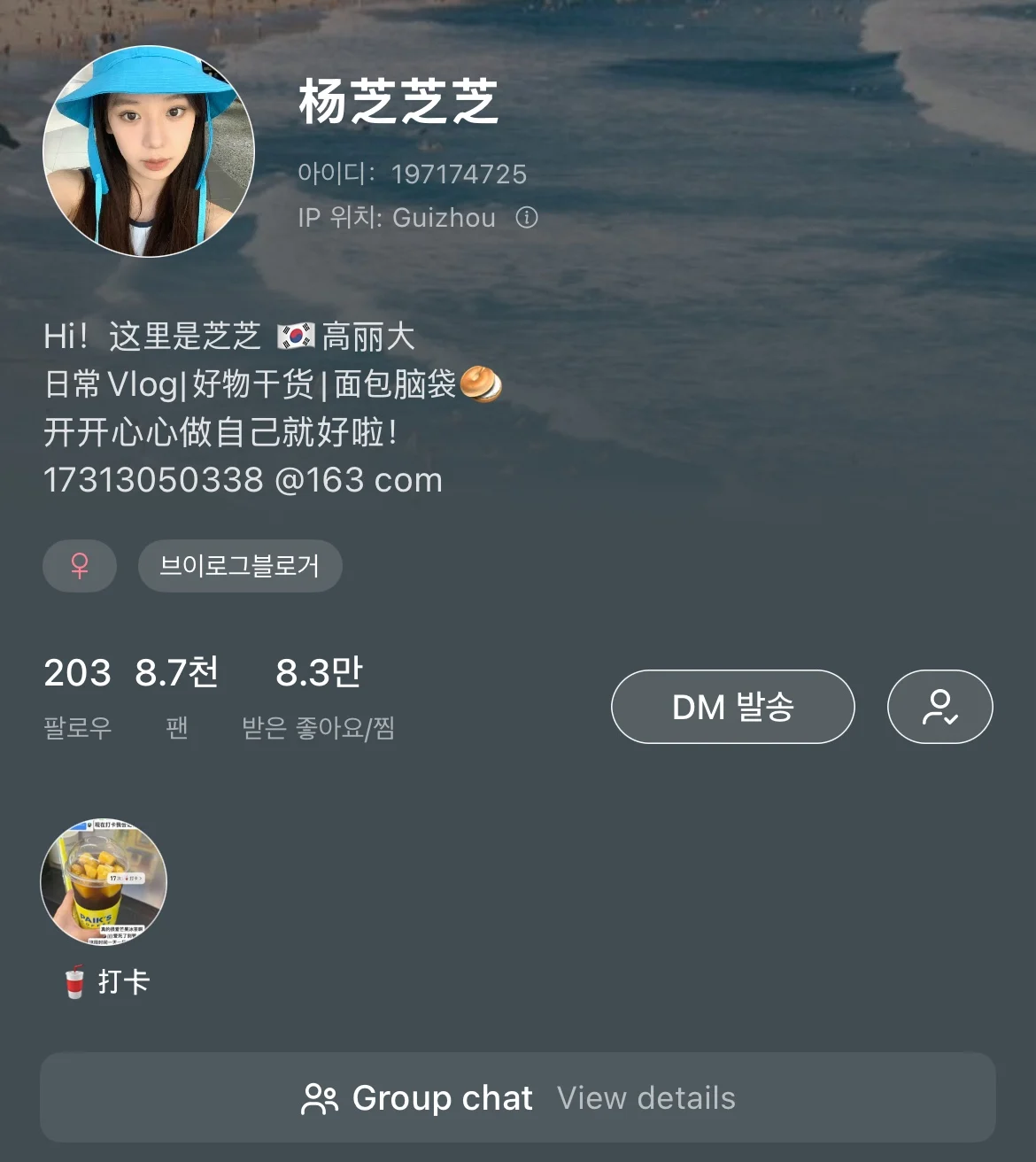Show 받은 좋아요/찜 likes and saves
This screenshot has width=1036, height=1162.
pyautogui.click(x=319, y=697)
